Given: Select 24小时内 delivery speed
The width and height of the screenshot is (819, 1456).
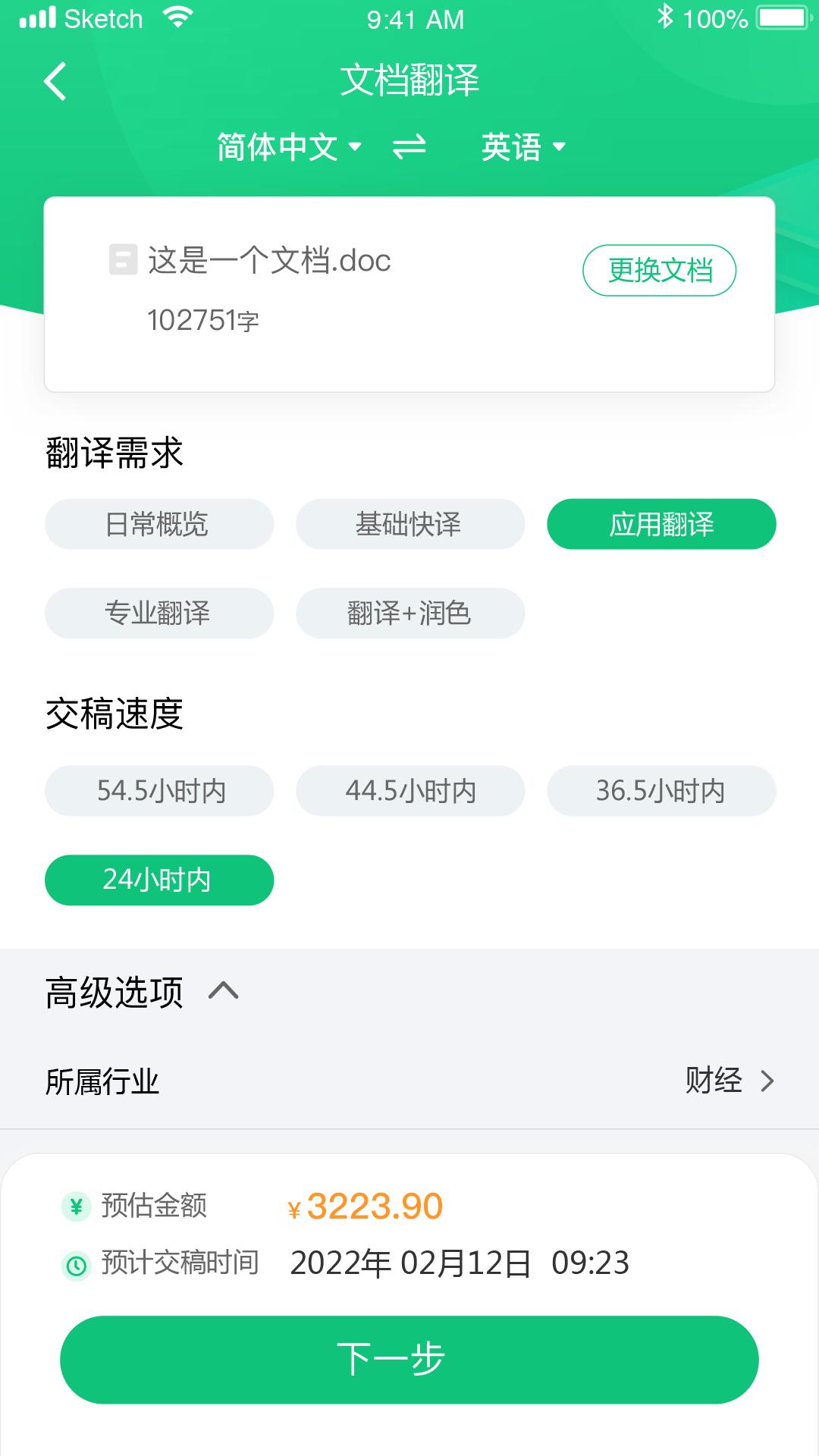Looking at the screenshot, I should tap(158, 880).
